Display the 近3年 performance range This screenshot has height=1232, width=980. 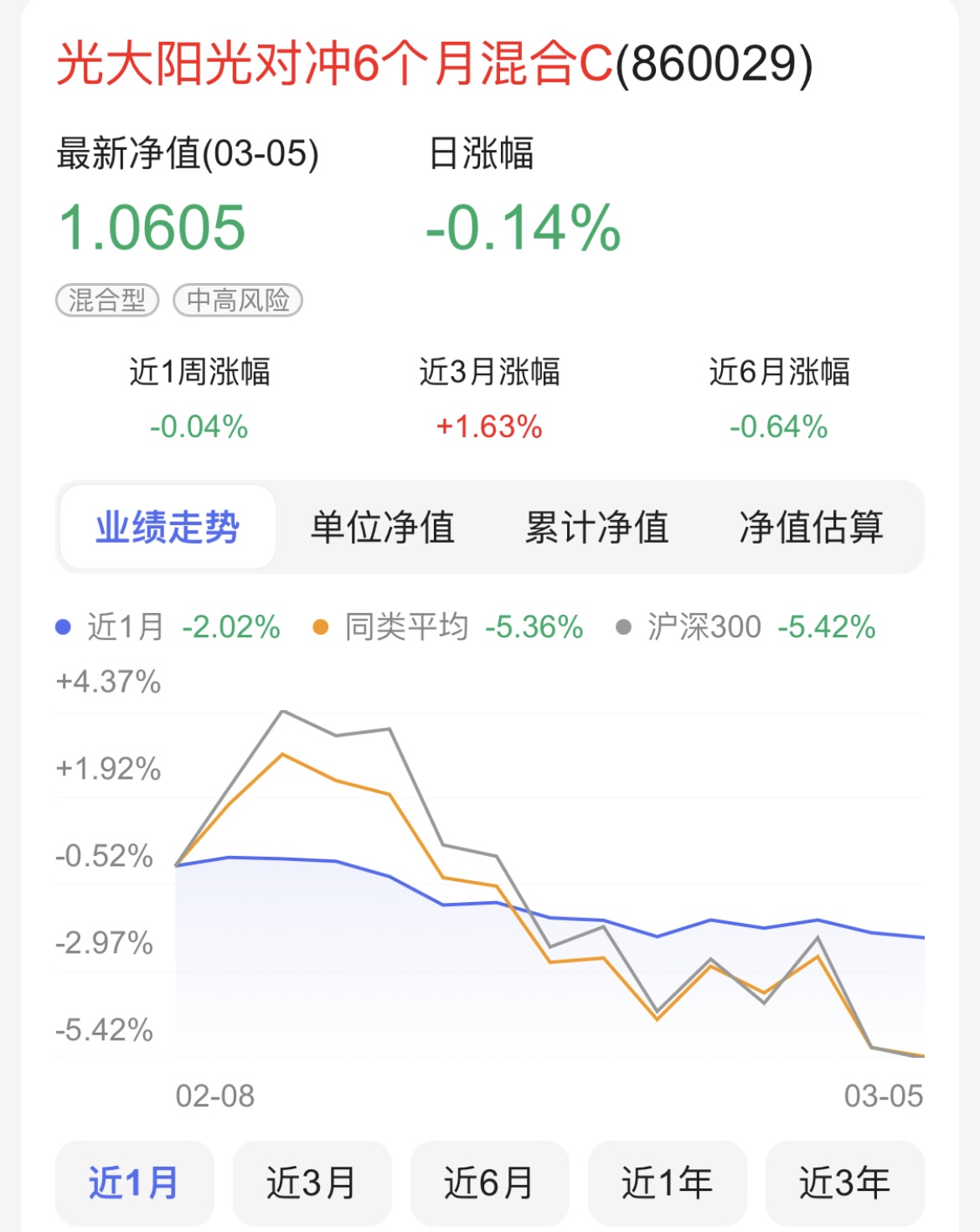844,1183
